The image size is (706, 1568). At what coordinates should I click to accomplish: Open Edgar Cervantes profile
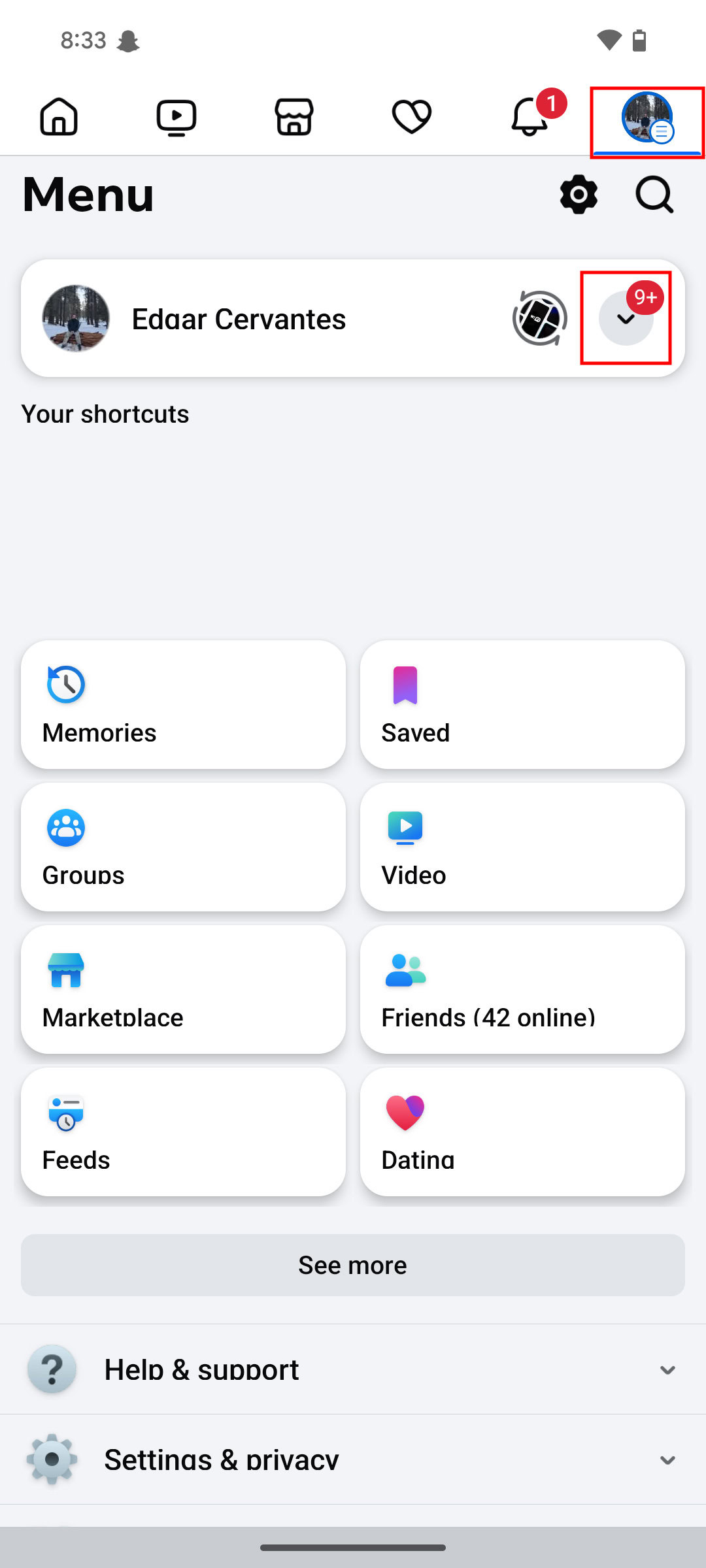pyautogui.click(x=239, y=319)
